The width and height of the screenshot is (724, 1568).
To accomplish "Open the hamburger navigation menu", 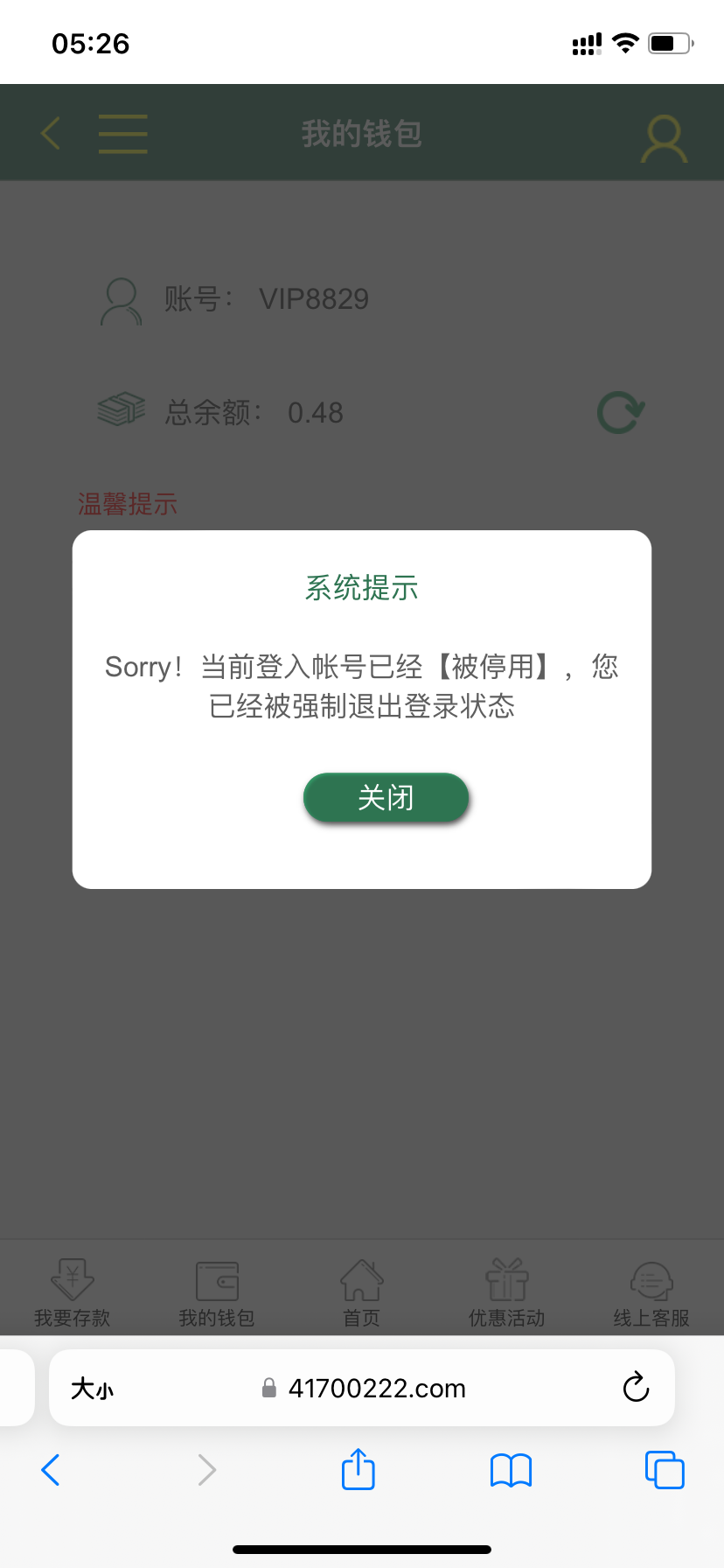I will click(122, 133).
